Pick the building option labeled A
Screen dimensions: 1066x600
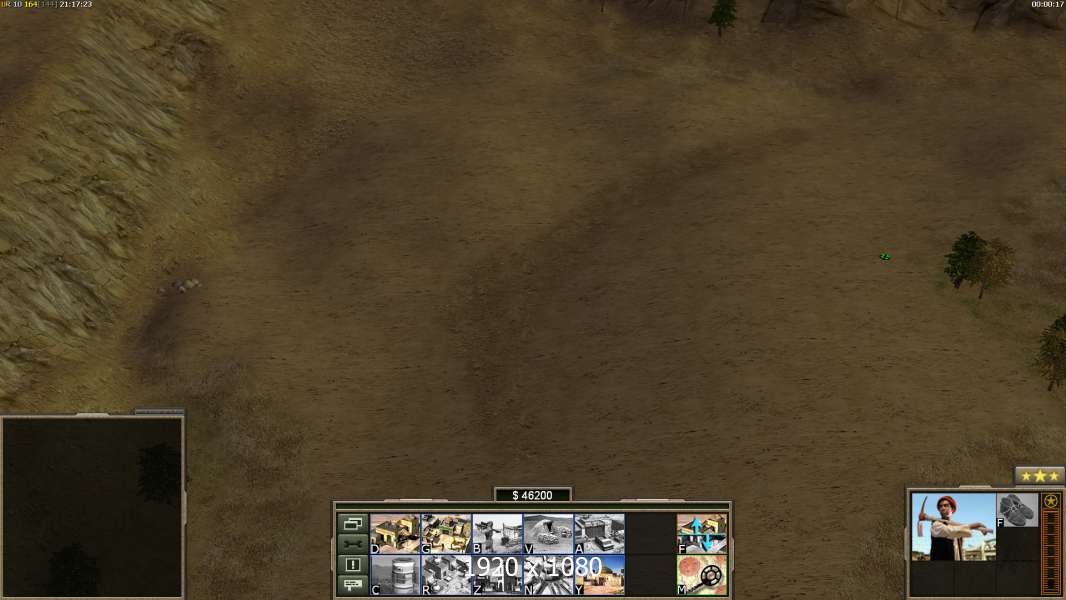(599, 533)
